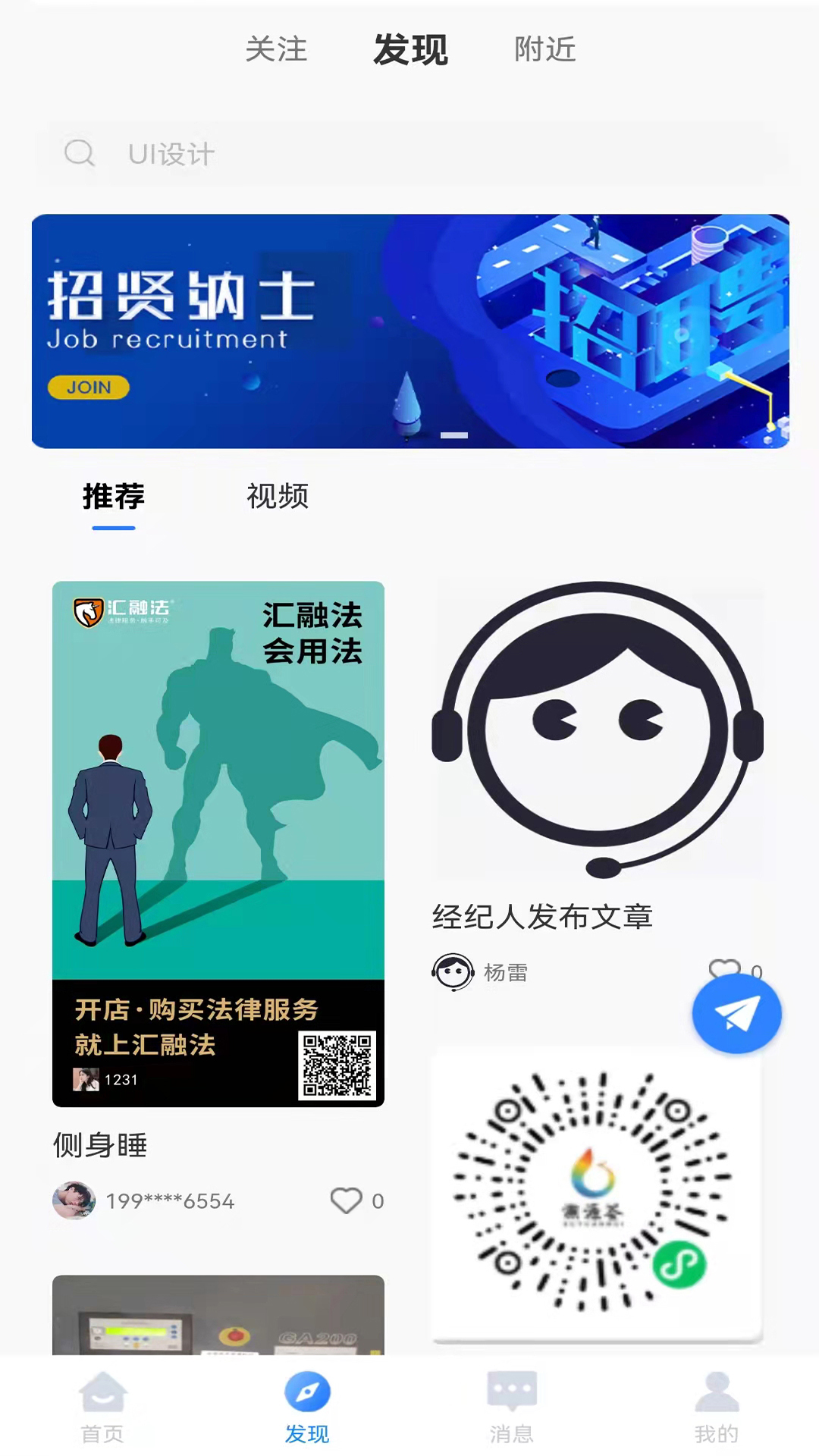Switch to the 附近 top tab
Screen dimensions: 819x1456
pyautogui.click(x=544, y=49)
